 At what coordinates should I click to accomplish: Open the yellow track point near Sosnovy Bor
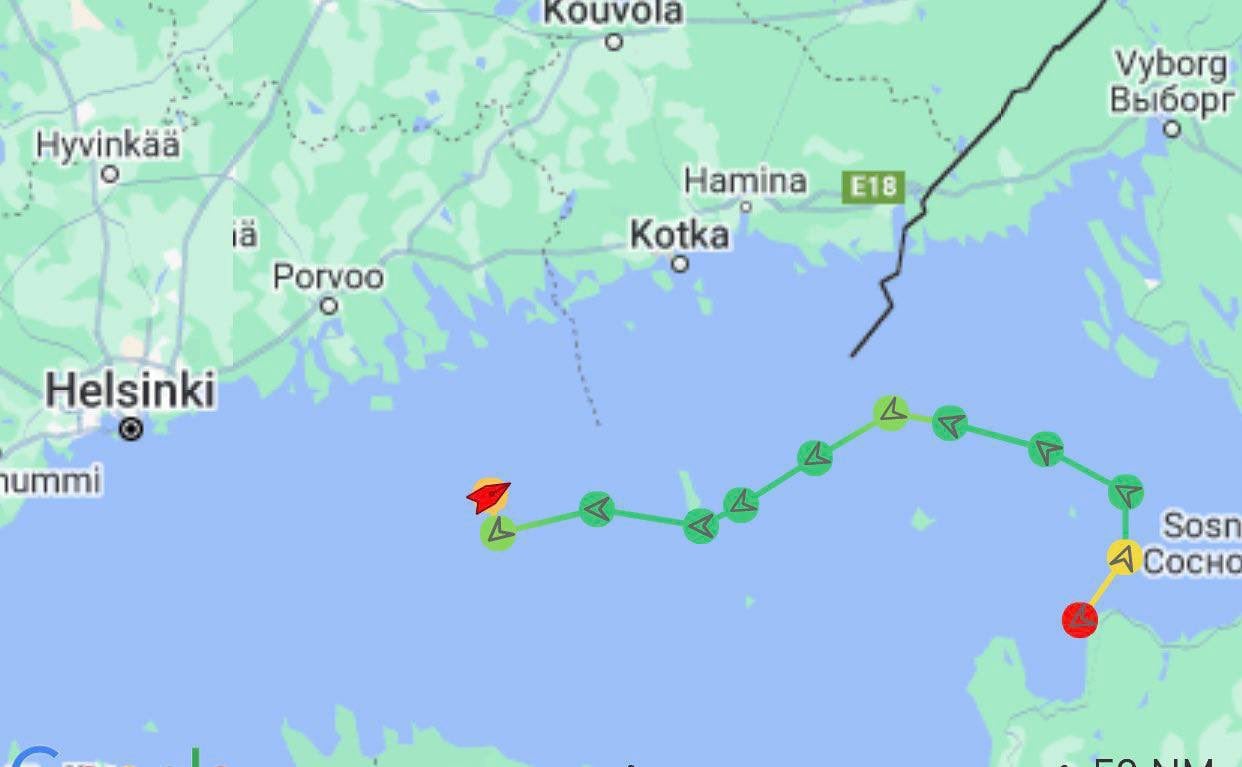(1124, 556)
